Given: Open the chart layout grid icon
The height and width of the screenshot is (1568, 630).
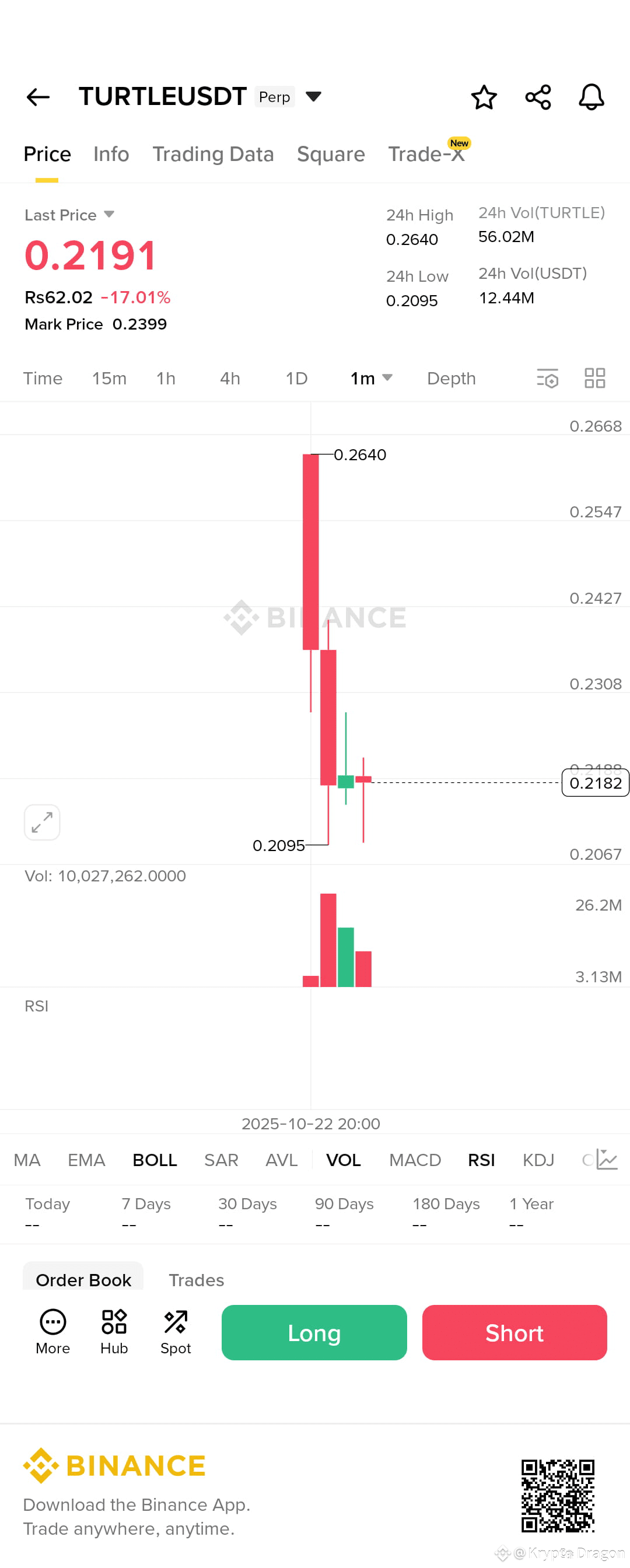Looking at the screenshot, I should pos(594,378).
